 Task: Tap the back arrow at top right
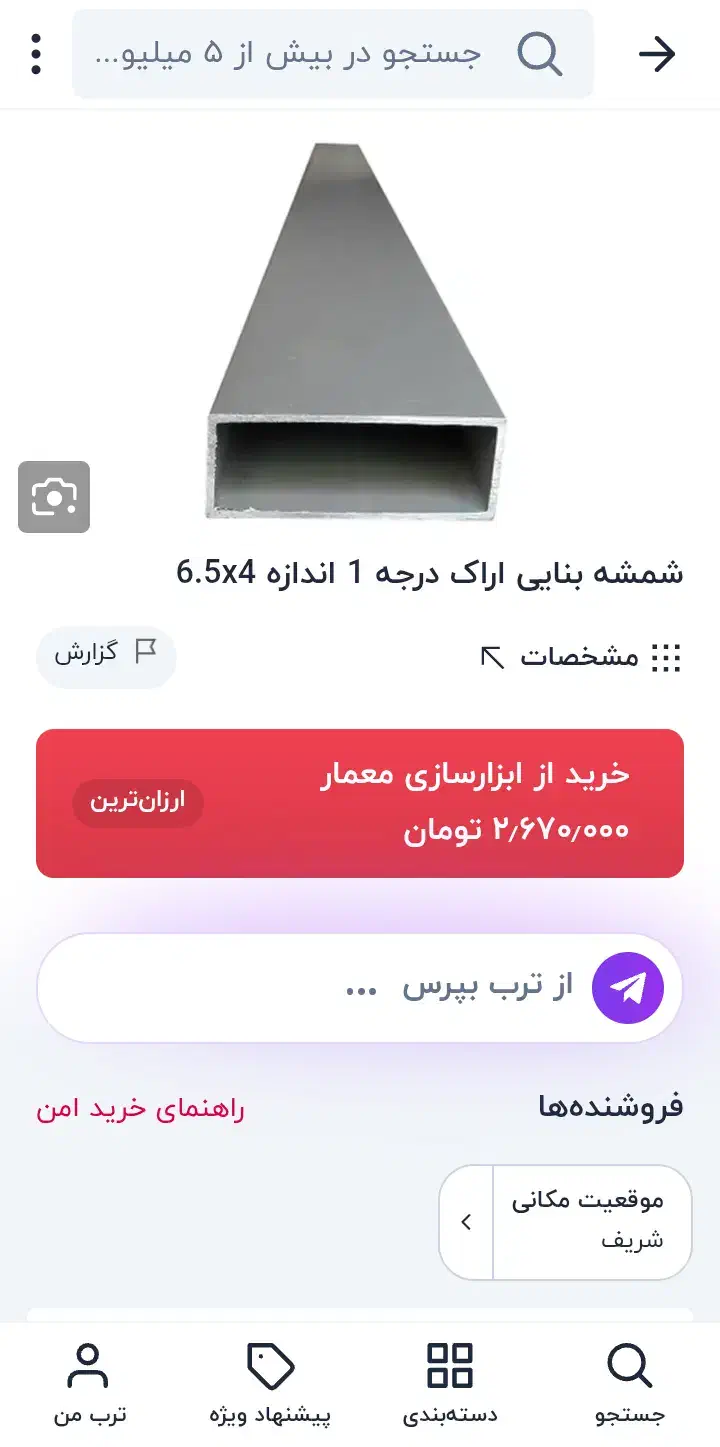(657, 54)
